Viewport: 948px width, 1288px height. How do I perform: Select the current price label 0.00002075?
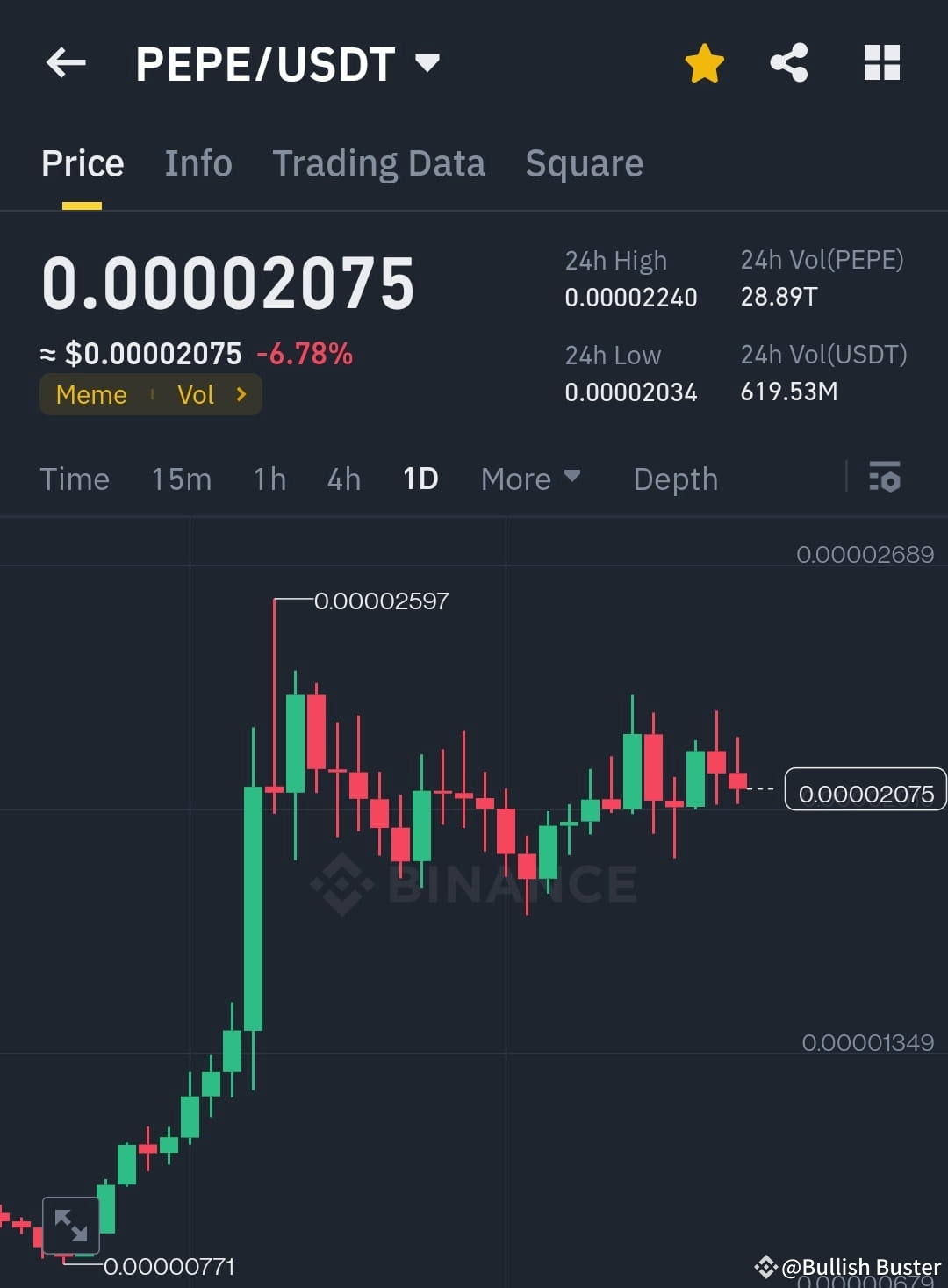[x=865, y=790]
